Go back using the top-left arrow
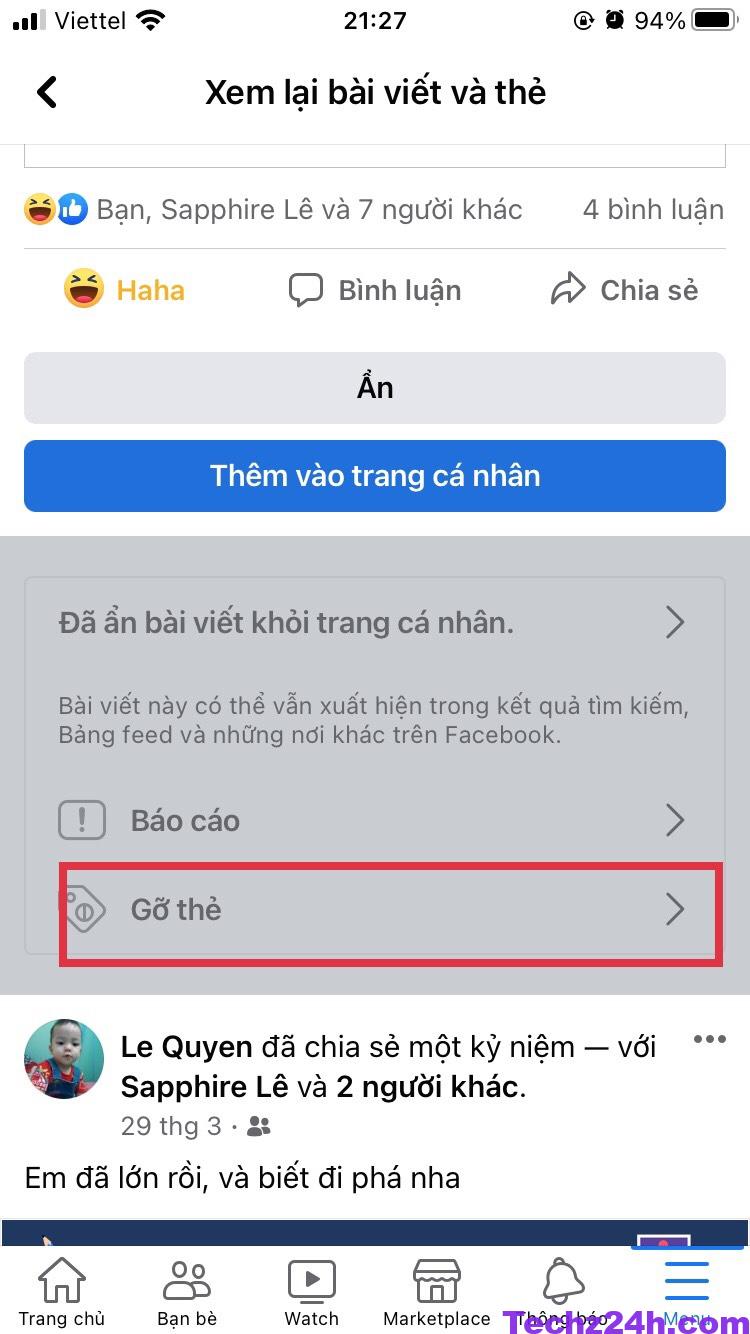The image size is (750, 1334). tap(47, 92)
